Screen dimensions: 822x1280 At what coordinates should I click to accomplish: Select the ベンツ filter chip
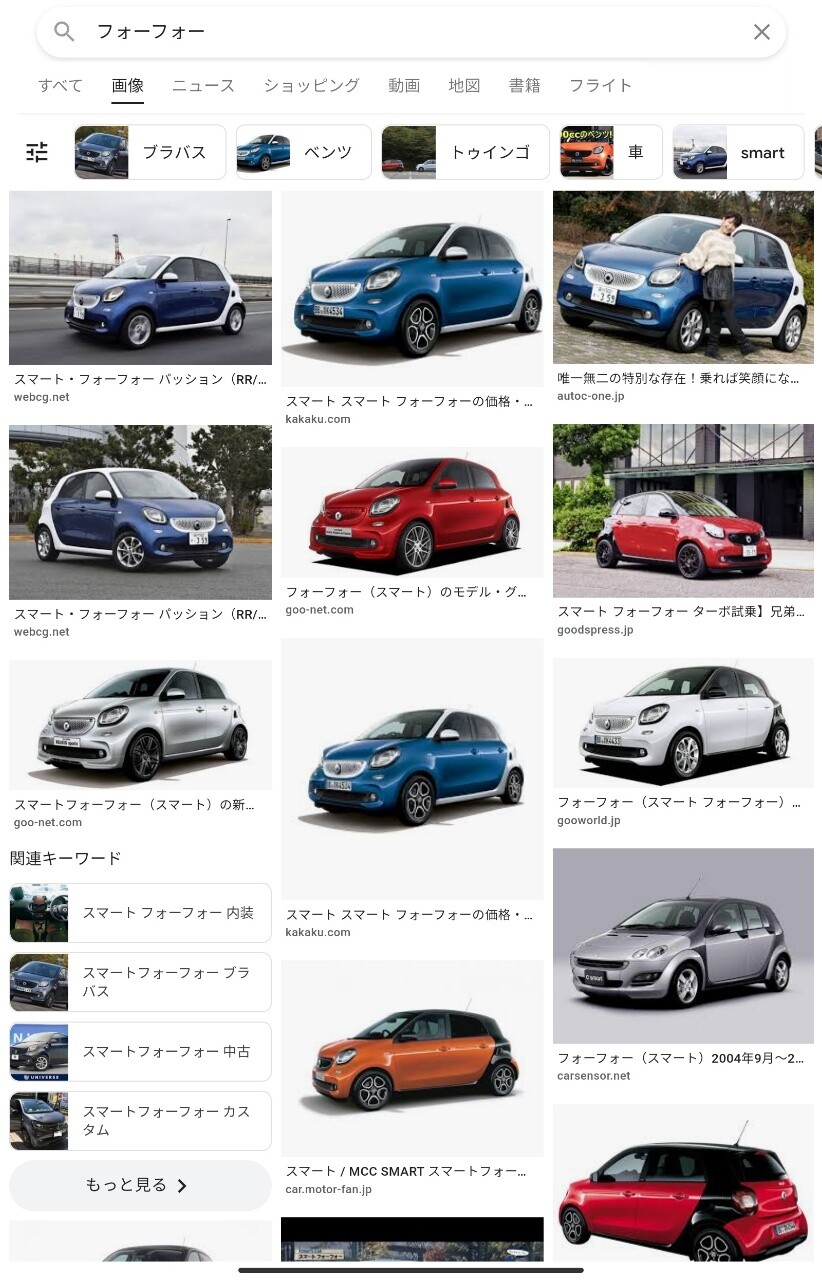[303, 152]
